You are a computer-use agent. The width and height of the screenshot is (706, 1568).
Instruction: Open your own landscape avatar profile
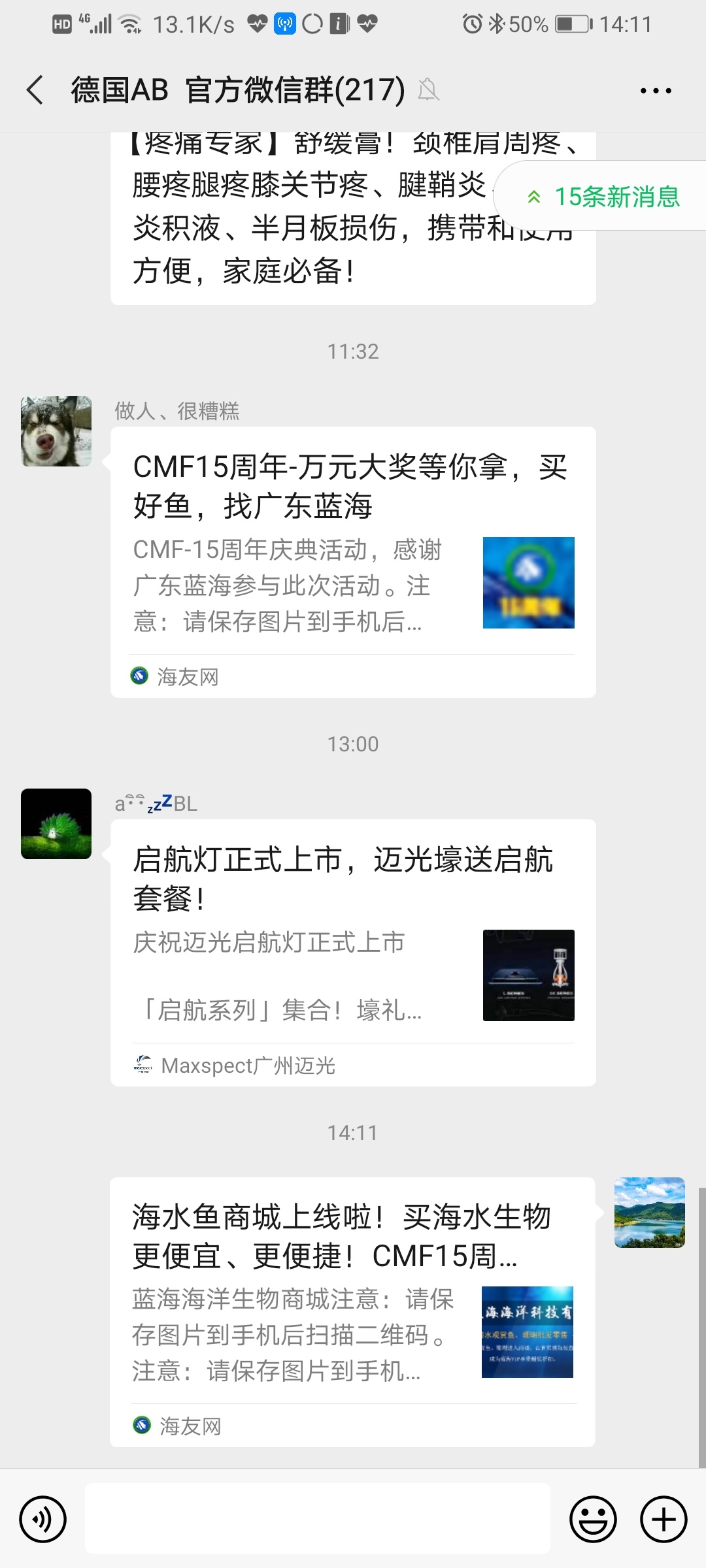click(x=649, y=1213)
